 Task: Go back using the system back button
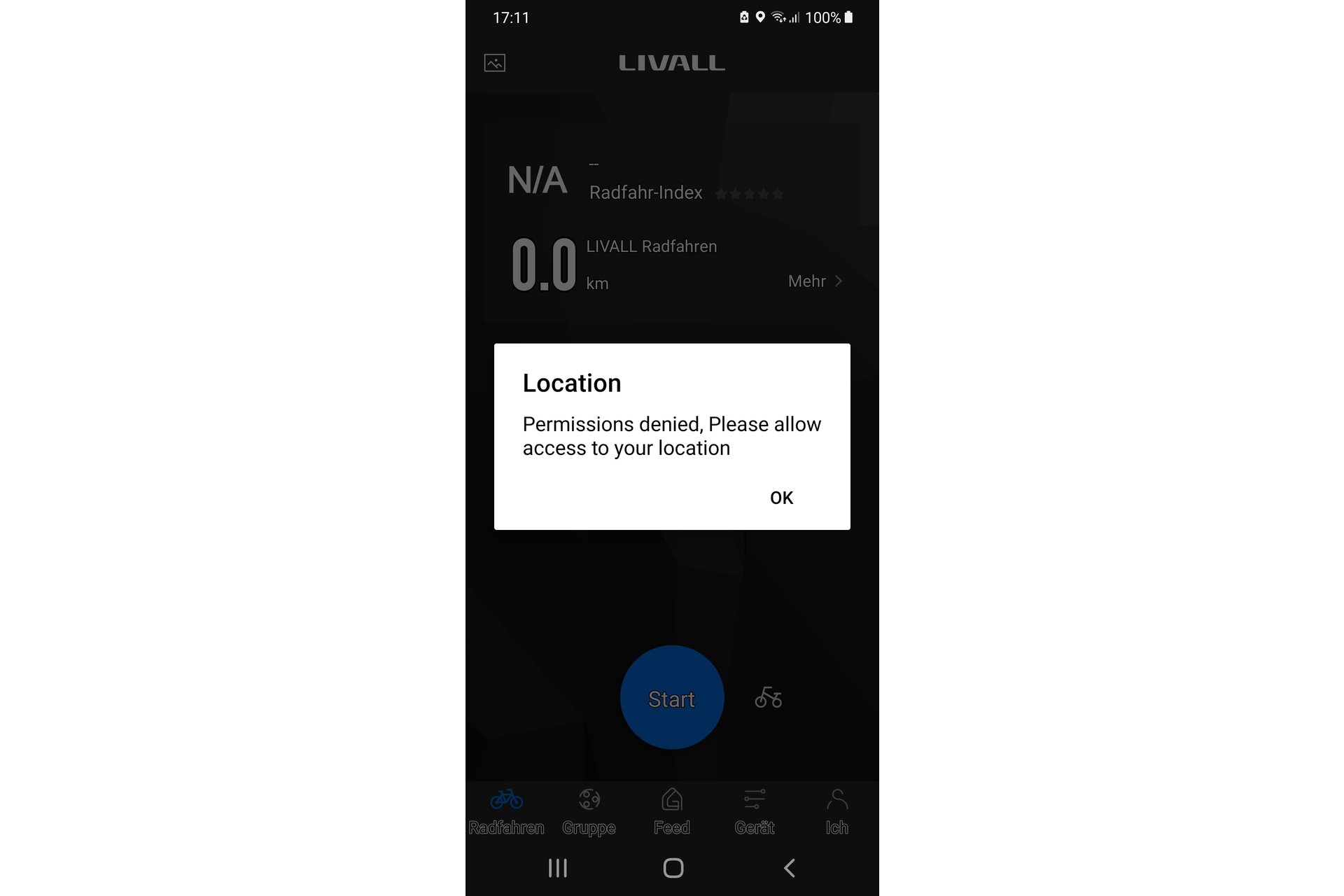click(x=789, y=868)
